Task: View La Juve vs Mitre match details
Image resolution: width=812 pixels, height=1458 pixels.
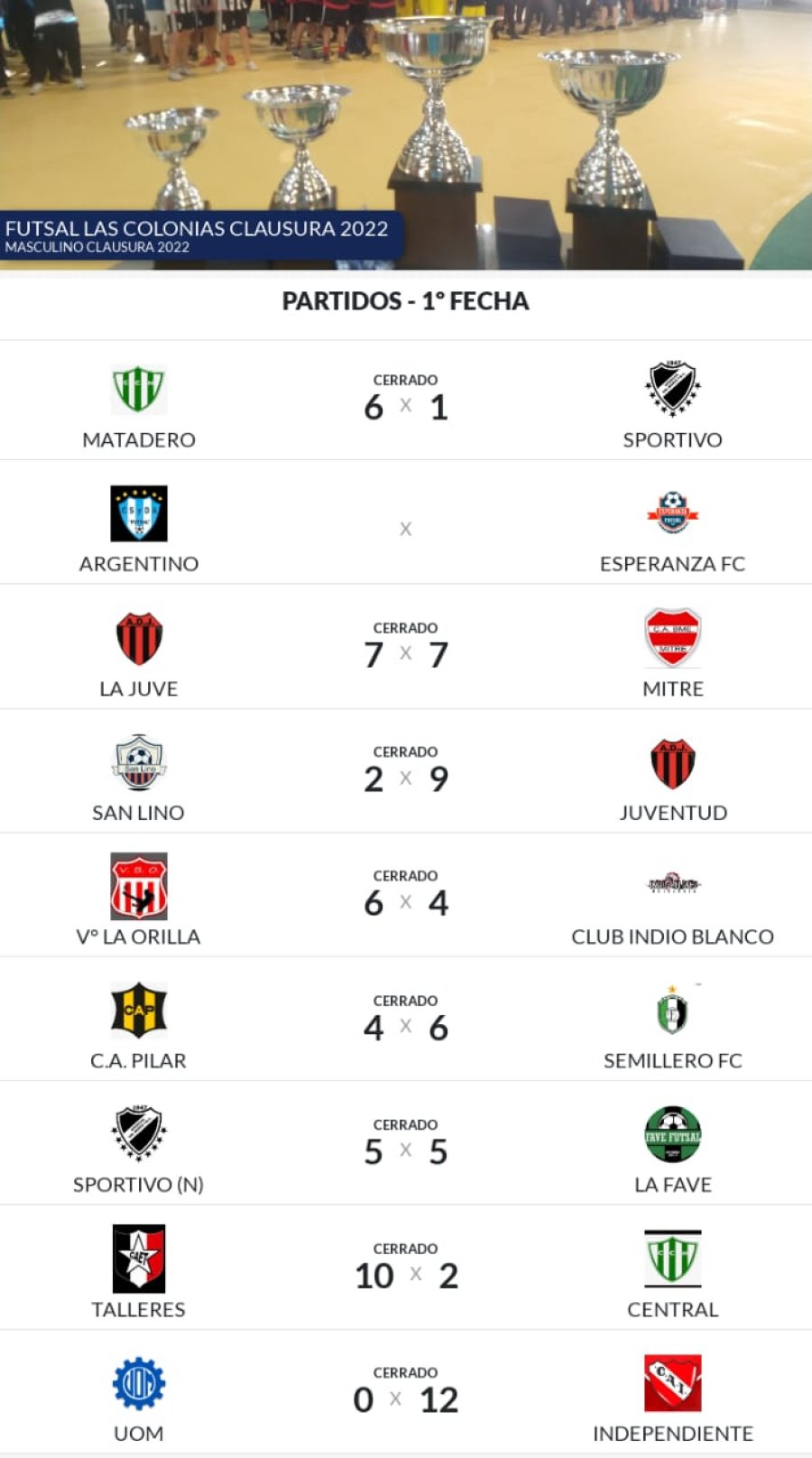Action: tap(405, 647)
